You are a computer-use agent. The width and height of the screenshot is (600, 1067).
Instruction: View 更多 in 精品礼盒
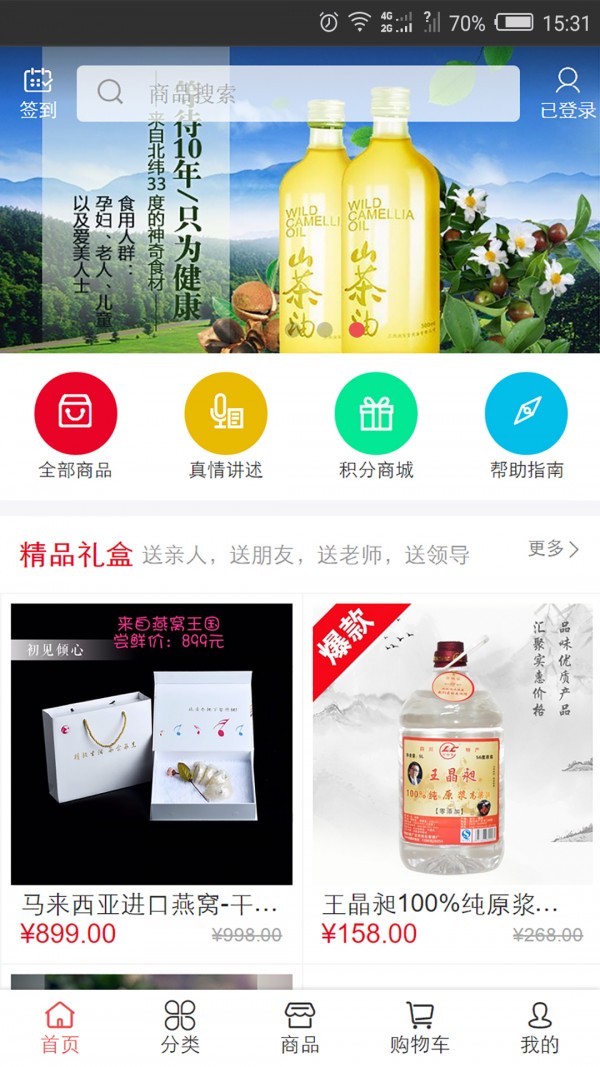(553, 549)
